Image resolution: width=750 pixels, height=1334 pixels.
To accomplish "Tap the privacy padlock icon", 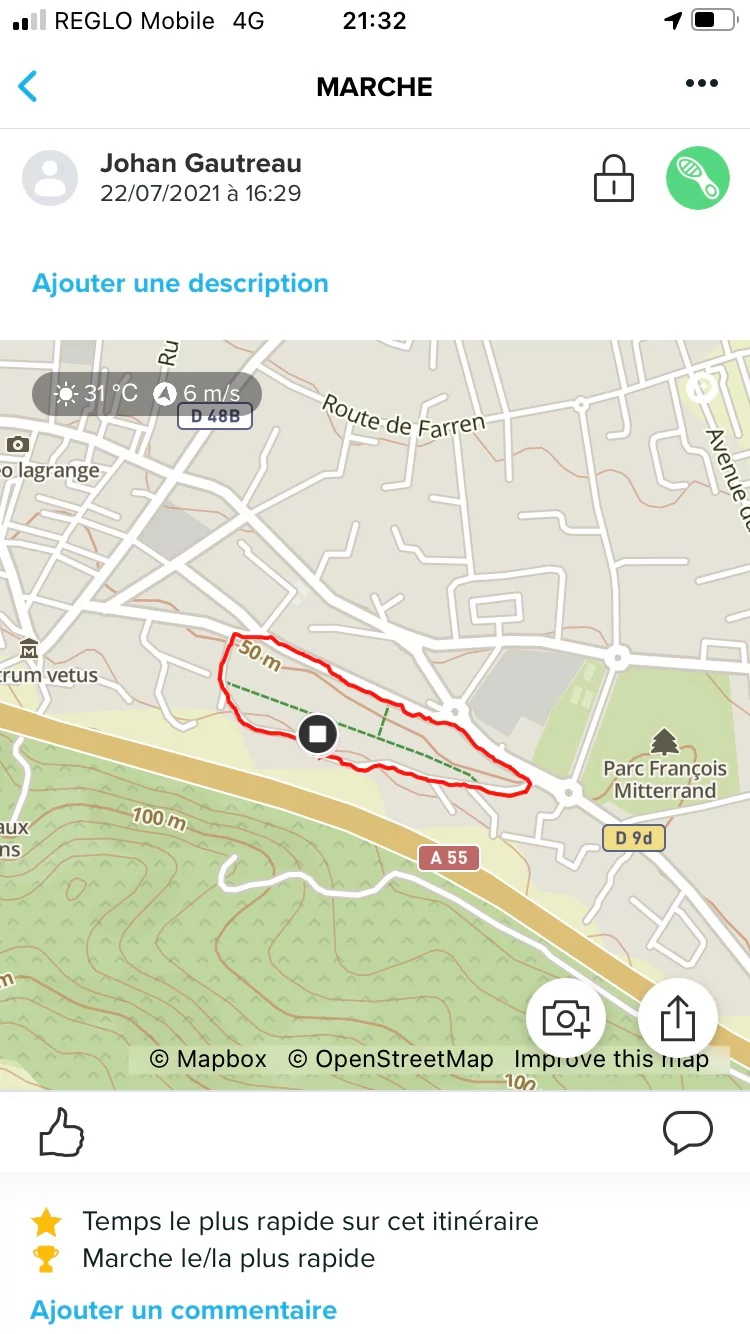I will click(x=613, y=178).
